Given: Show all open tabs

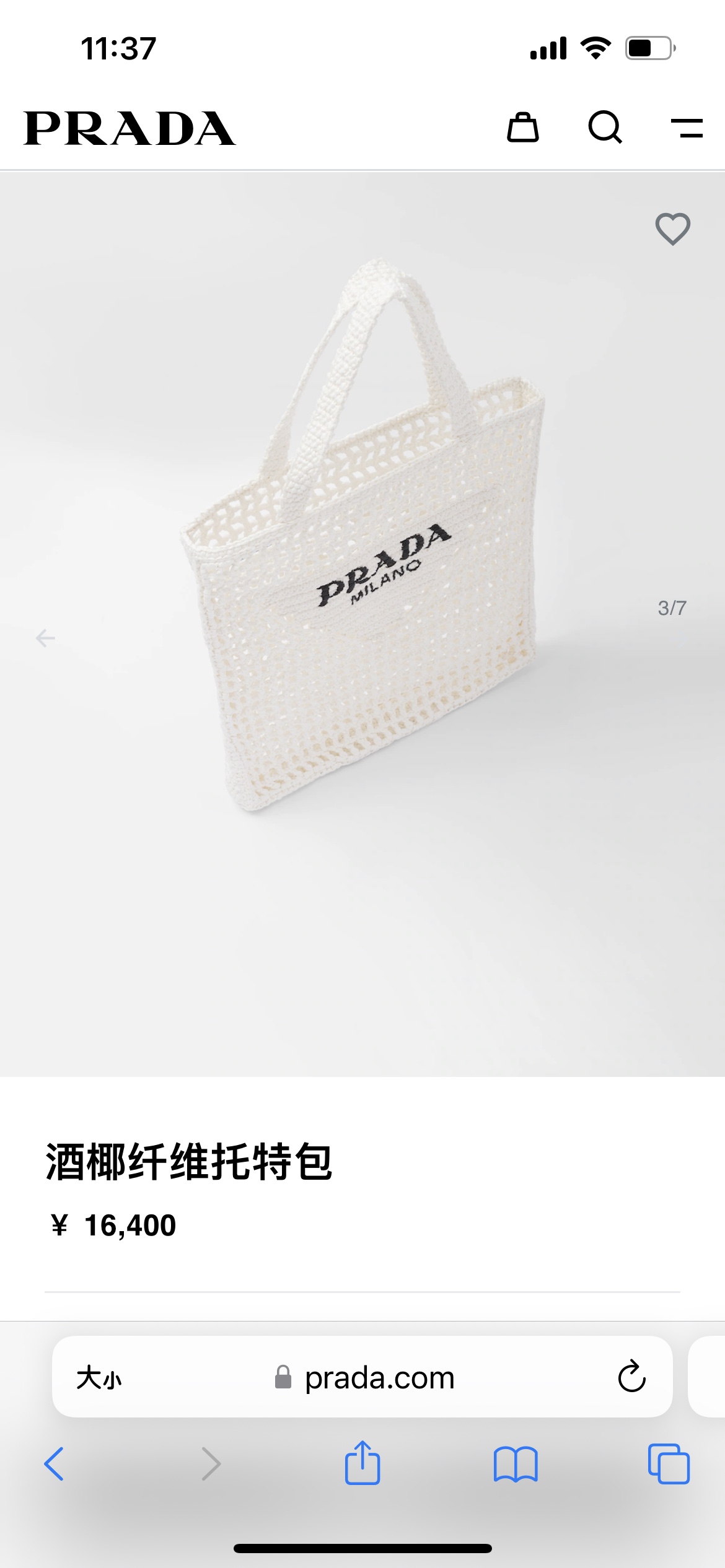Looking at the screenshot, I should click(x=669, y=1464).
